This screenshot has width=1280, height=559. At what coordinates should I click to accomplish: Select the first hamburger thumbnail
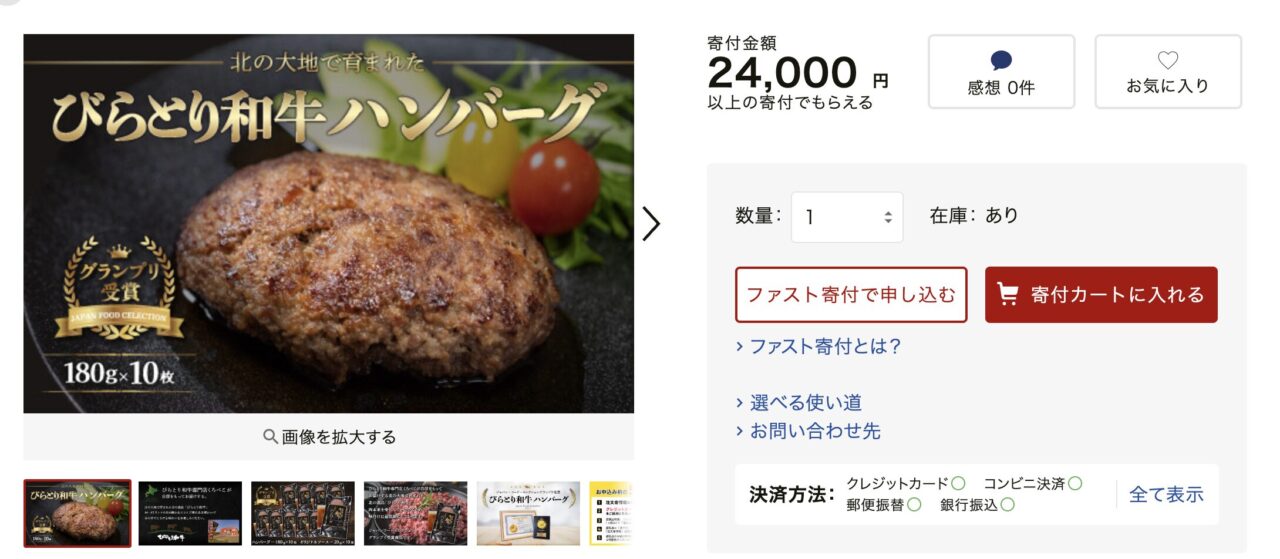coord(77,514)
